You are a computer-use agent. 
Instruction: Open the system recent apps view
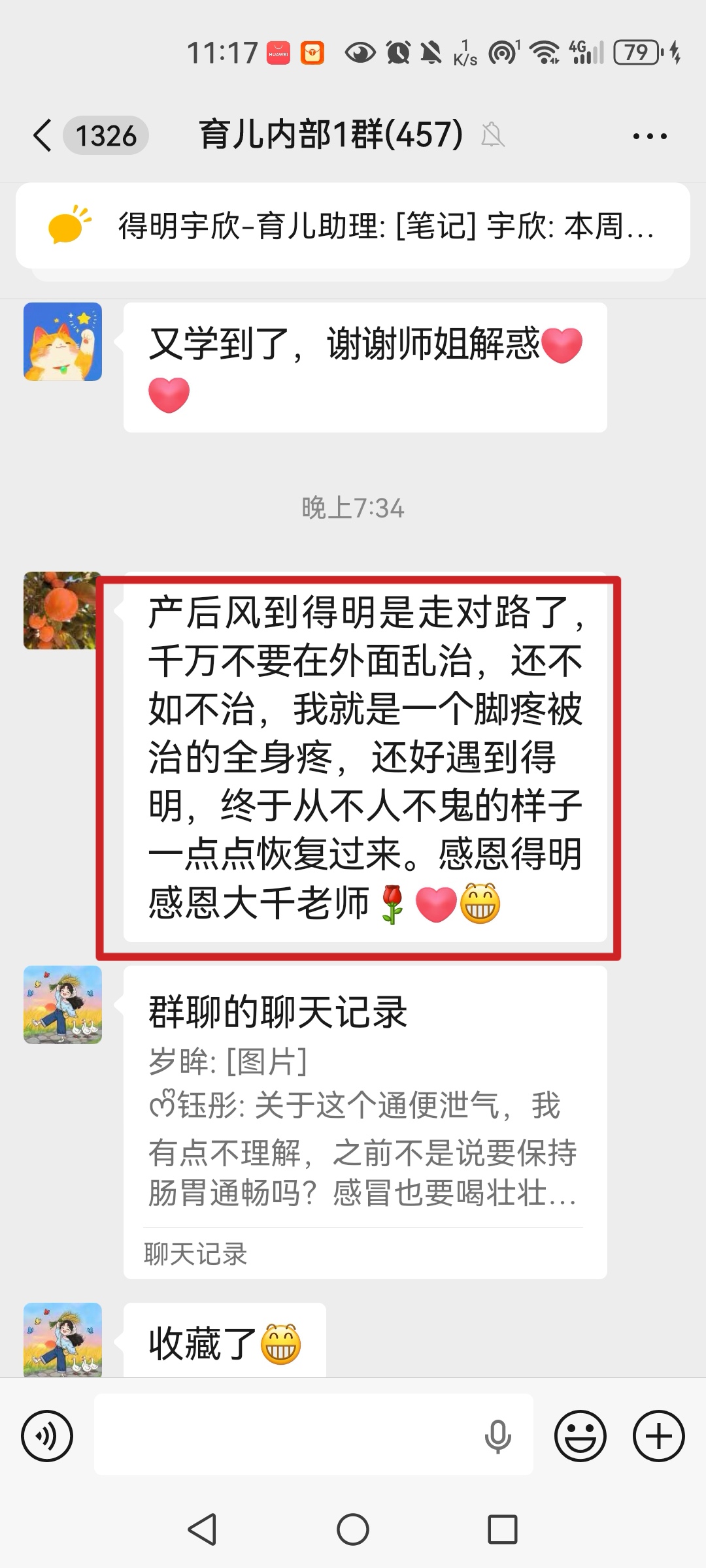pos(502,1529)
